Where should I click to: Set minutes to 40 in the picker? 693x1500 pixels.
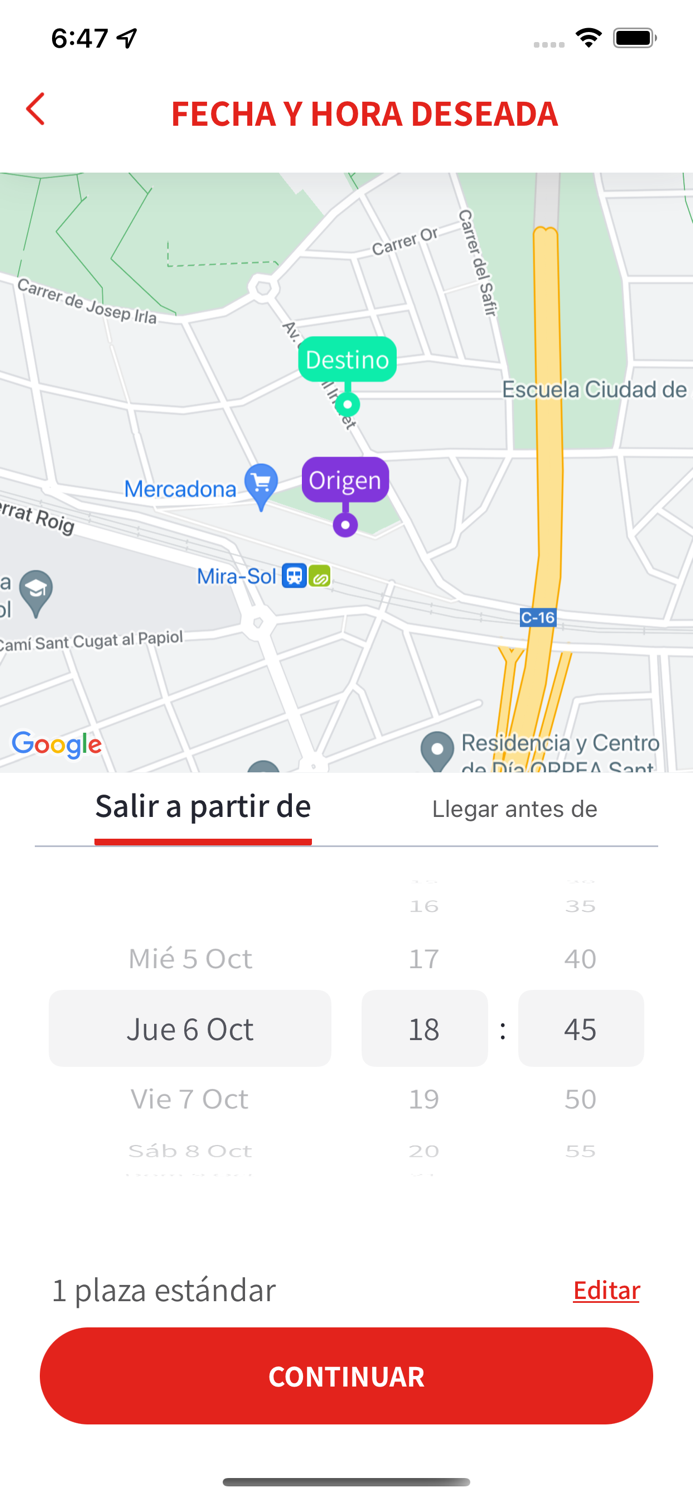[x=580, y=959]
